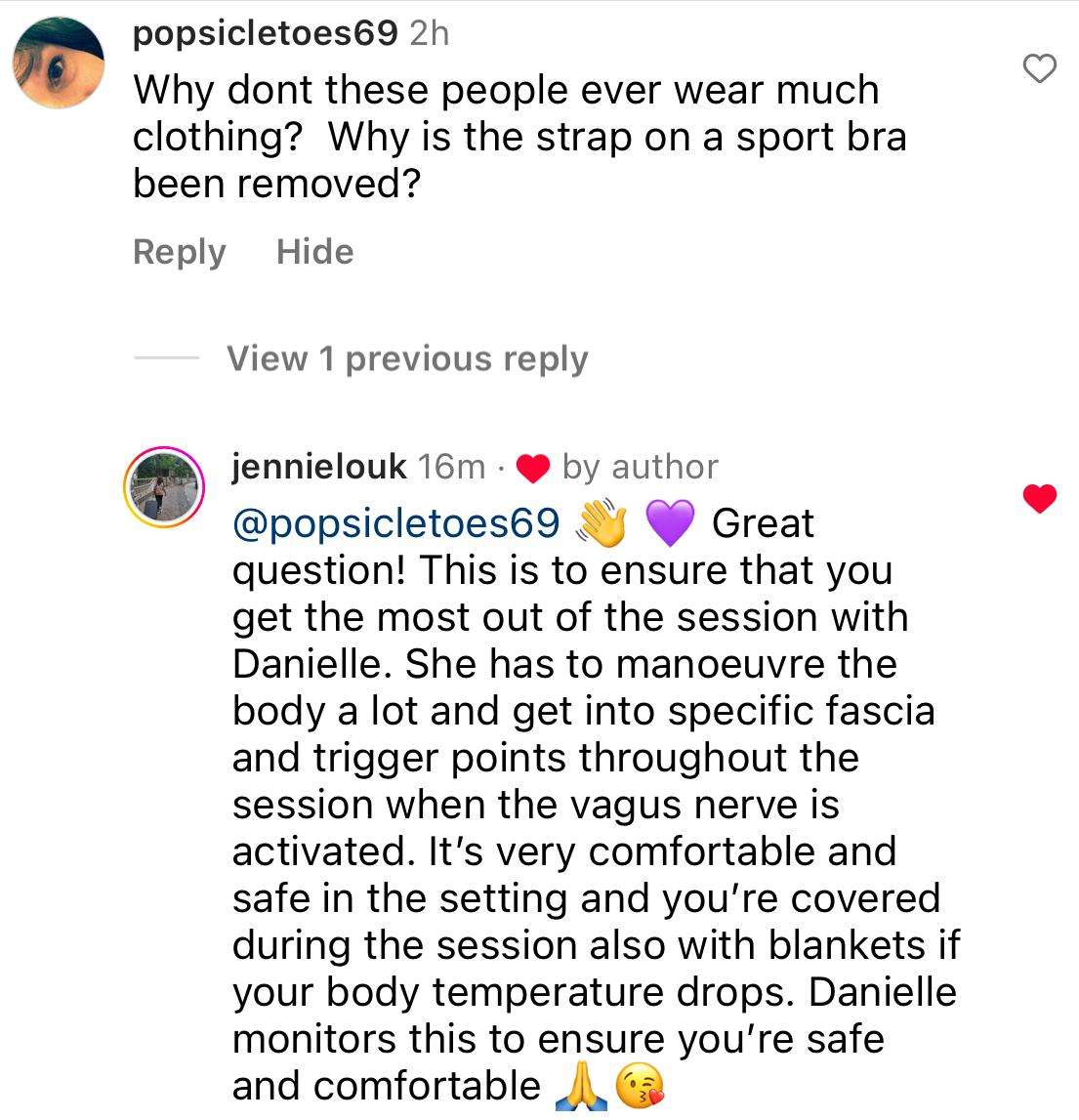Open jennielouk's username
This screenshot has width=1079, height=1120.
(319, 467)
